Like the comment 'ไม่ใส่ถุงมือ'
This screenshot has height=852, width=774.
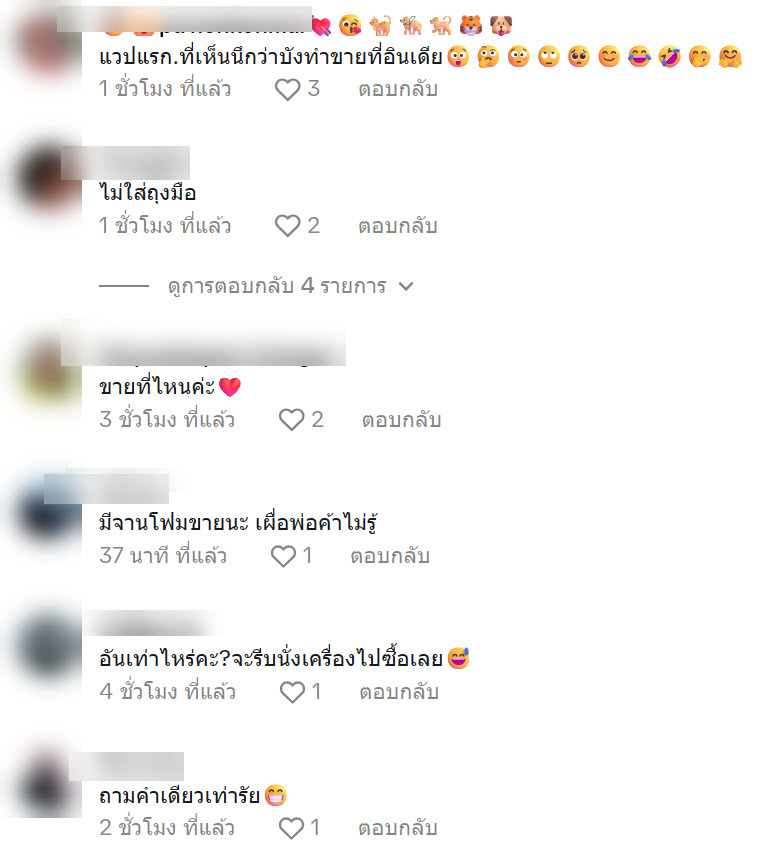pyautogui.click(x=288, y=226)
